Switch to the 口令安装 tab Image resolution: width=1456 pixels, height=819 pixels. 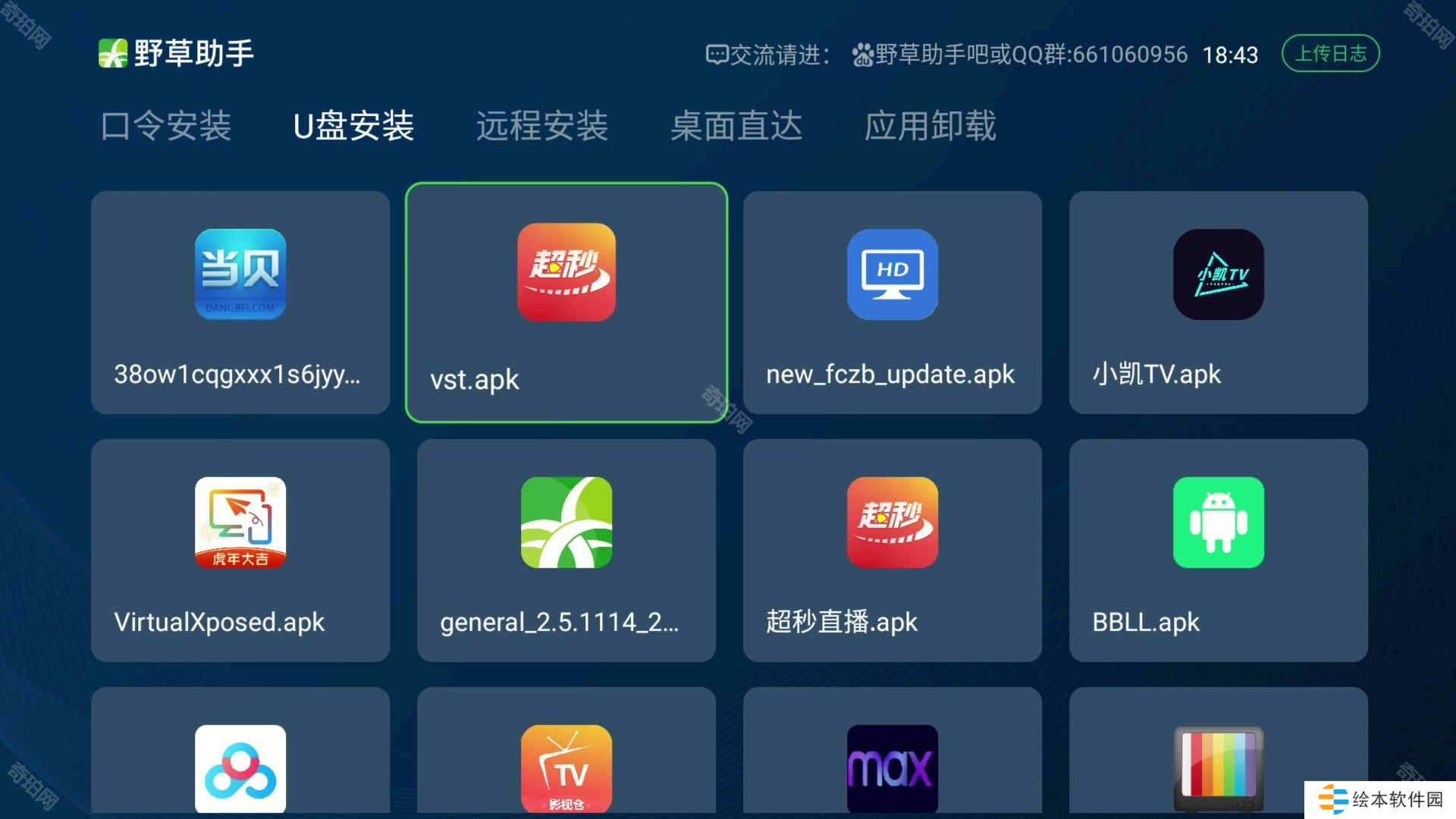pyautogui.click(x=166, y=126)
